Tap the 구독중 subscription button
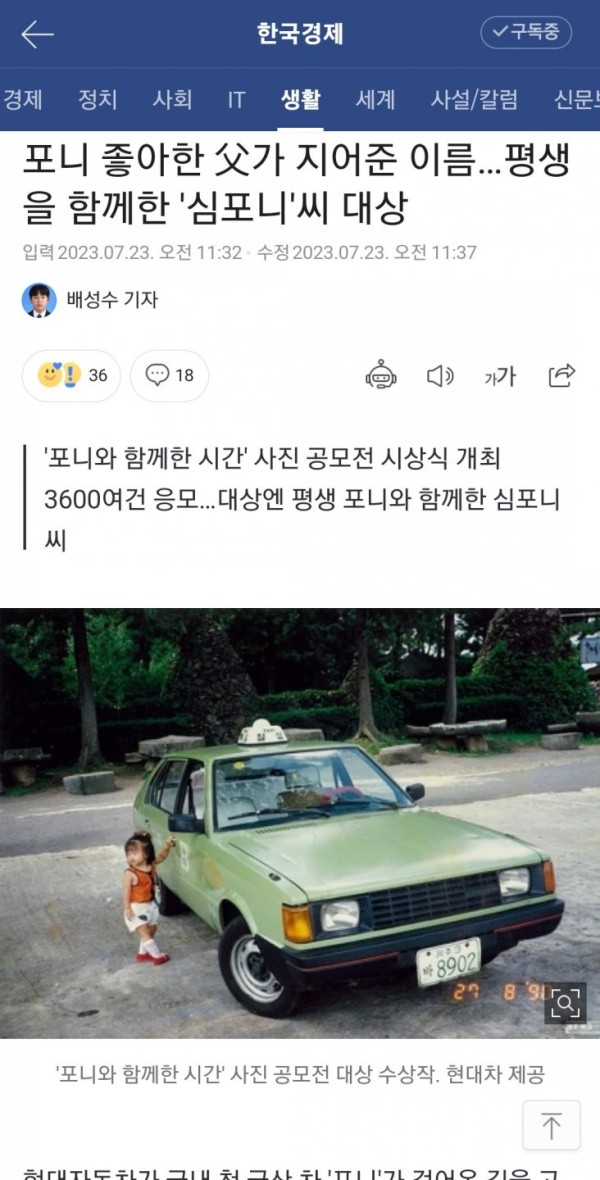This screenshot has width=600, height=1180. [526, 32]
